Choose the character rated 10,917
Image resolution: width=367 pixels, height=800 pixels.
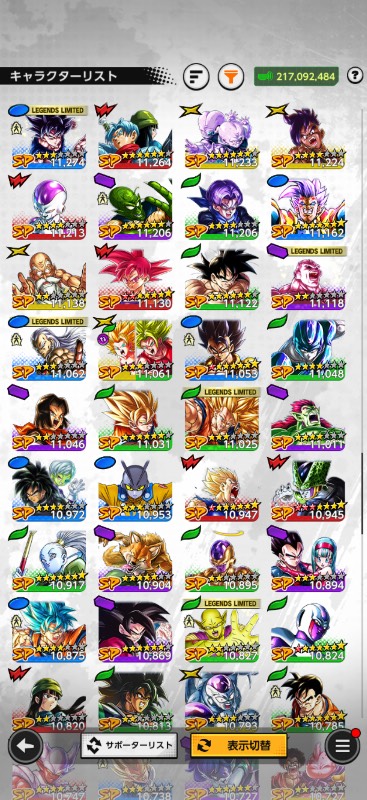(49, 560)
